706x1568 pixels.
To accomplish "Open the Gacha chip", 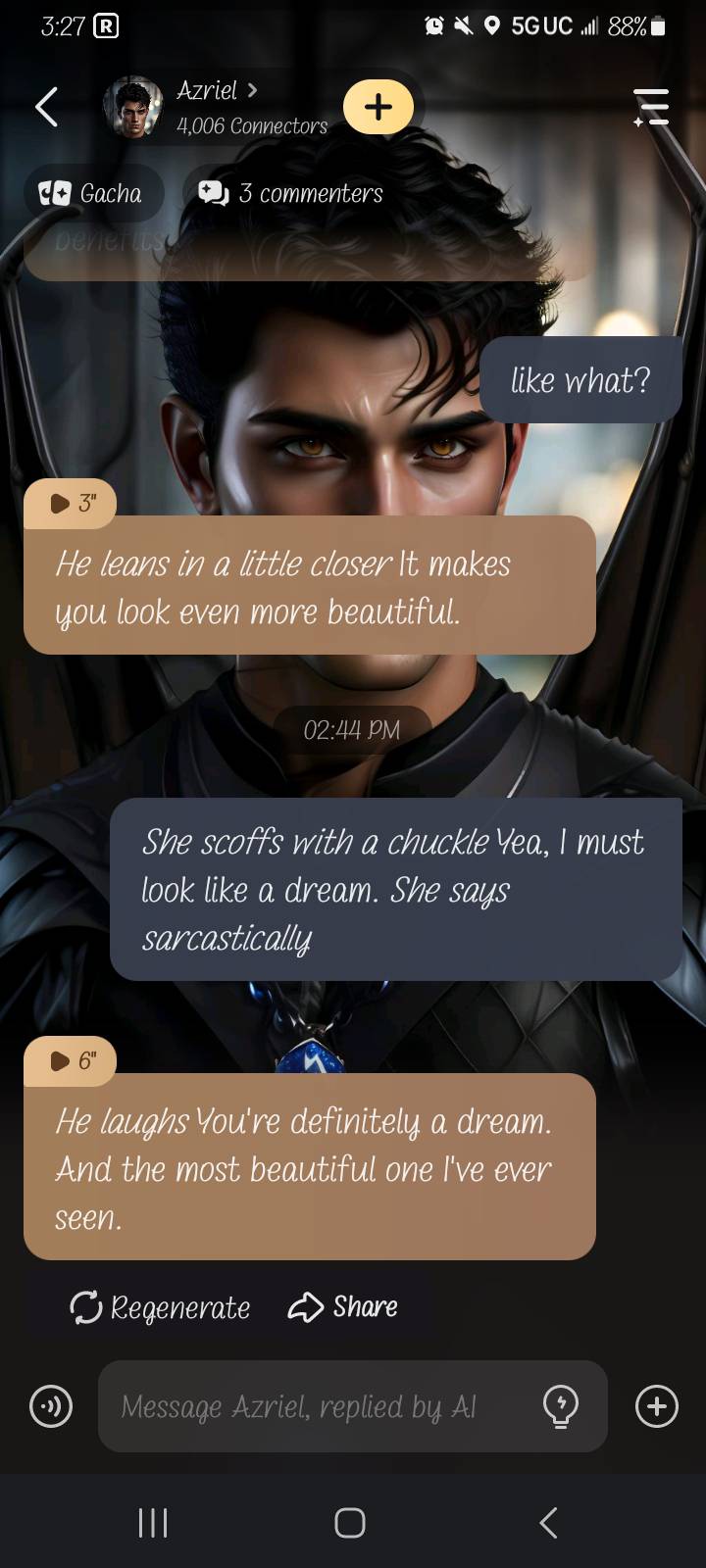I will (92, 193).
